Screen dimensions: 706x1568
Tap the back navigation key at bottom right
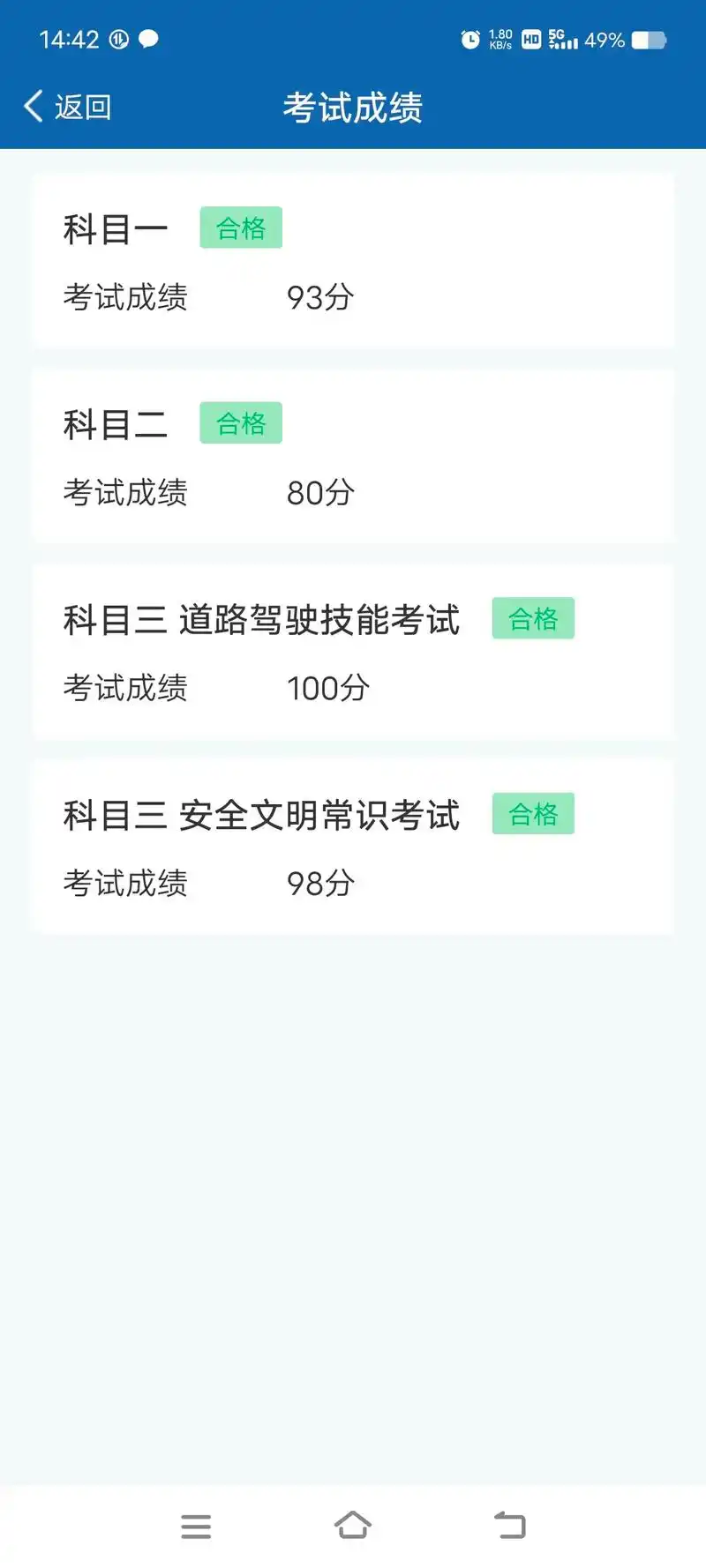(x=509, y=1527)
